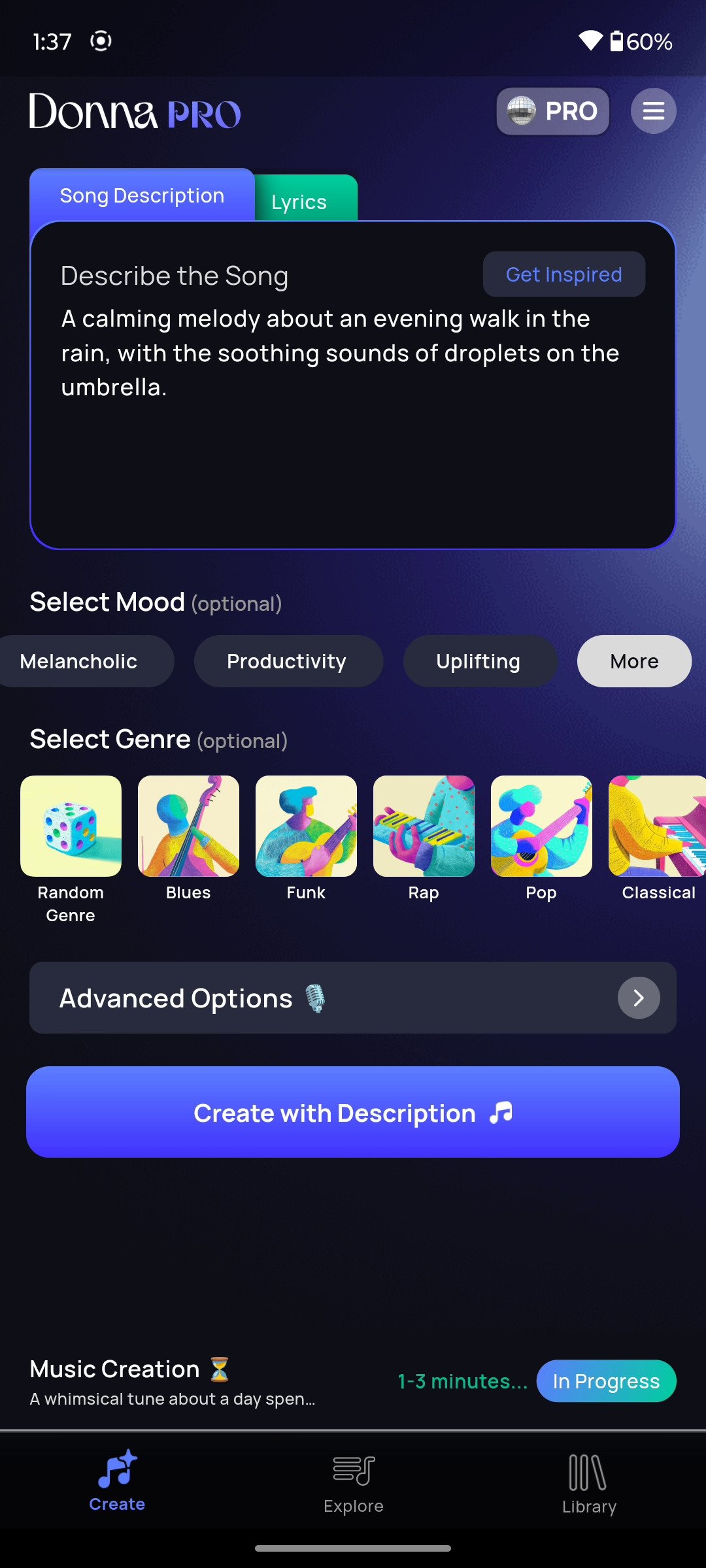Screen dimensions: 706x1568
Task: Select the Productivity mood
Action: pyautogui.click(x=287, y=661)
